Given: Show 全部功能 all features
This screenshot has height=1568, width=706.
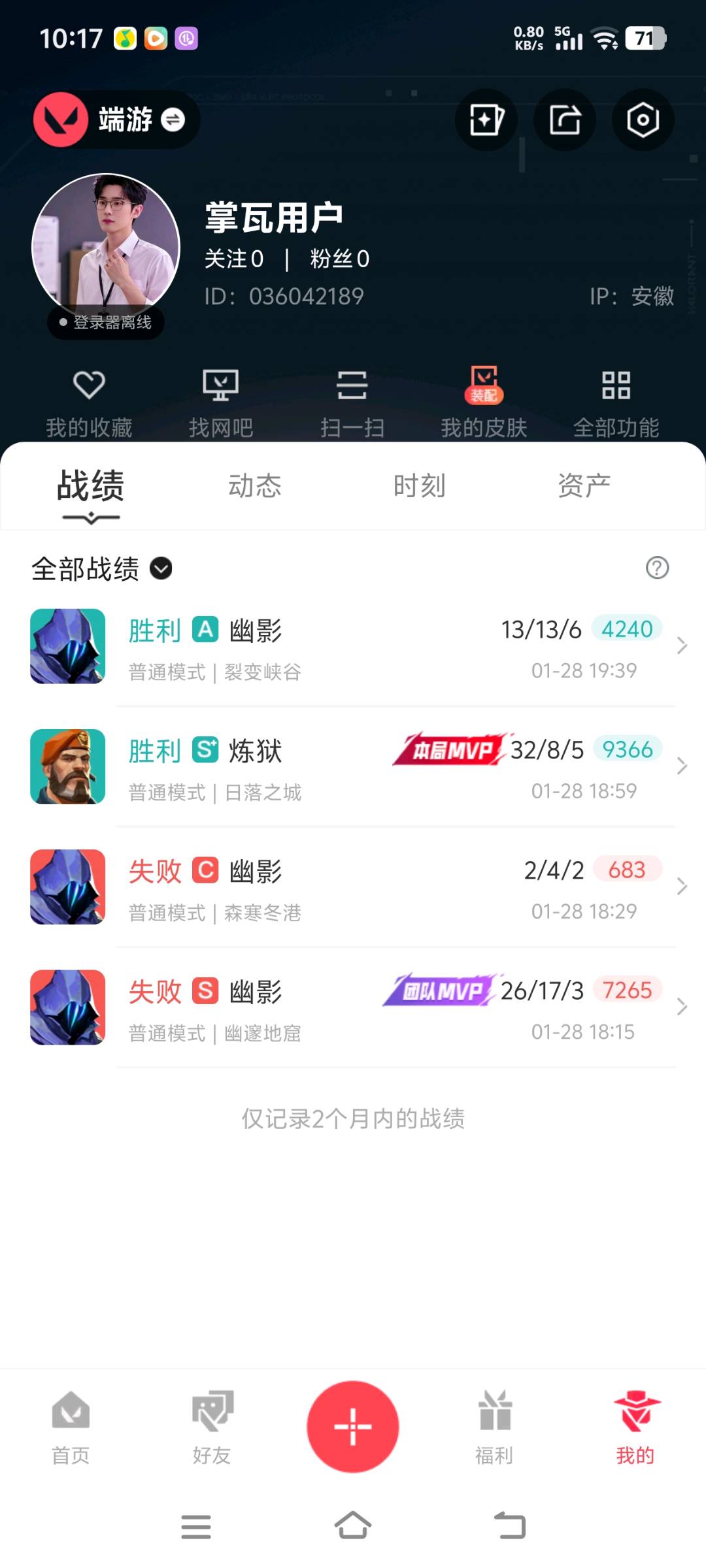Looking at the screenshot, I should click(616, 402).
